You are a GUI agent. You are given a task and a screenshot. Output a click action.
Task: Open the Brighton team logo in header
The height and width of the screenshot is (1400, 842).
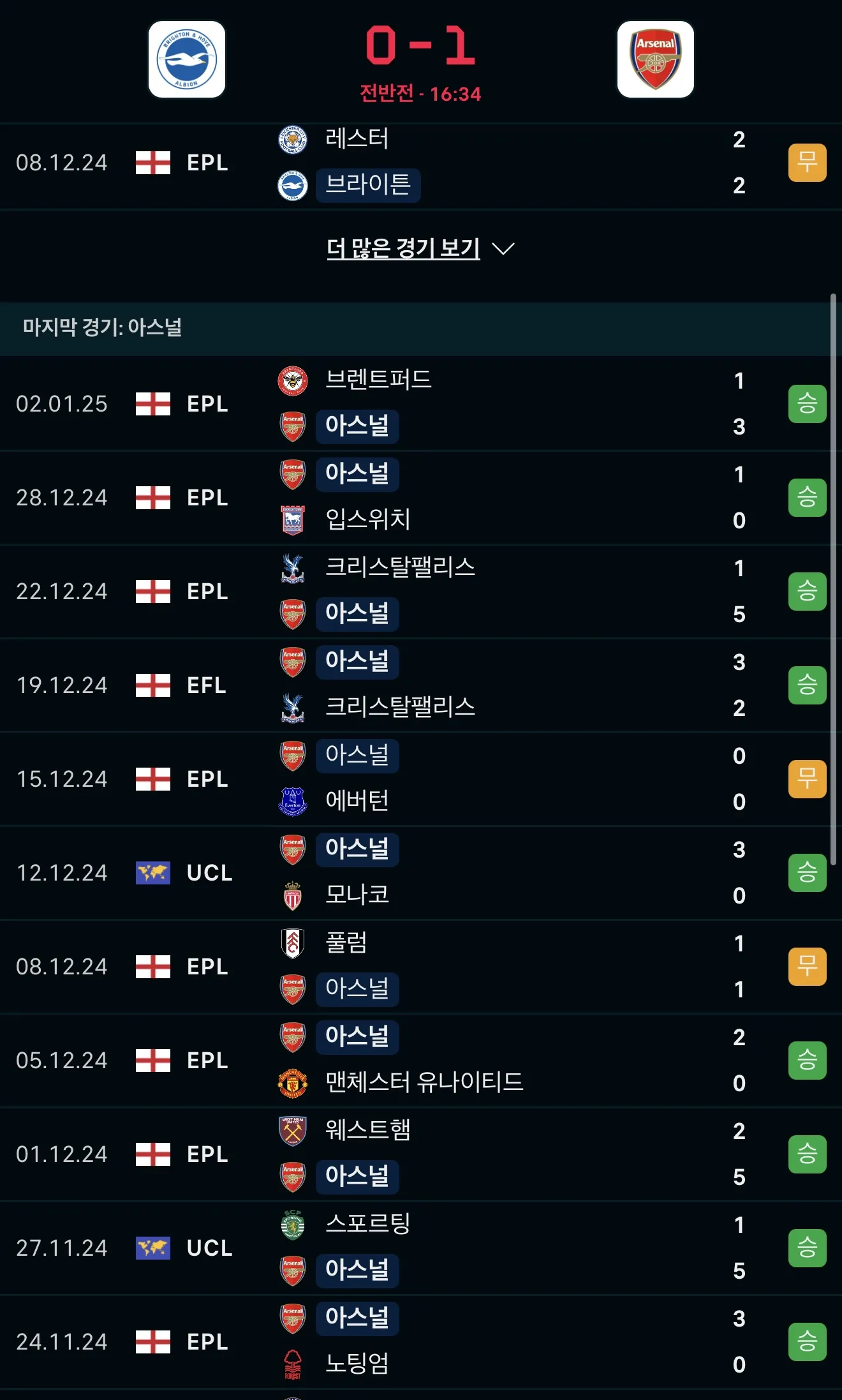pyautogui.click(x=187, y=59)
